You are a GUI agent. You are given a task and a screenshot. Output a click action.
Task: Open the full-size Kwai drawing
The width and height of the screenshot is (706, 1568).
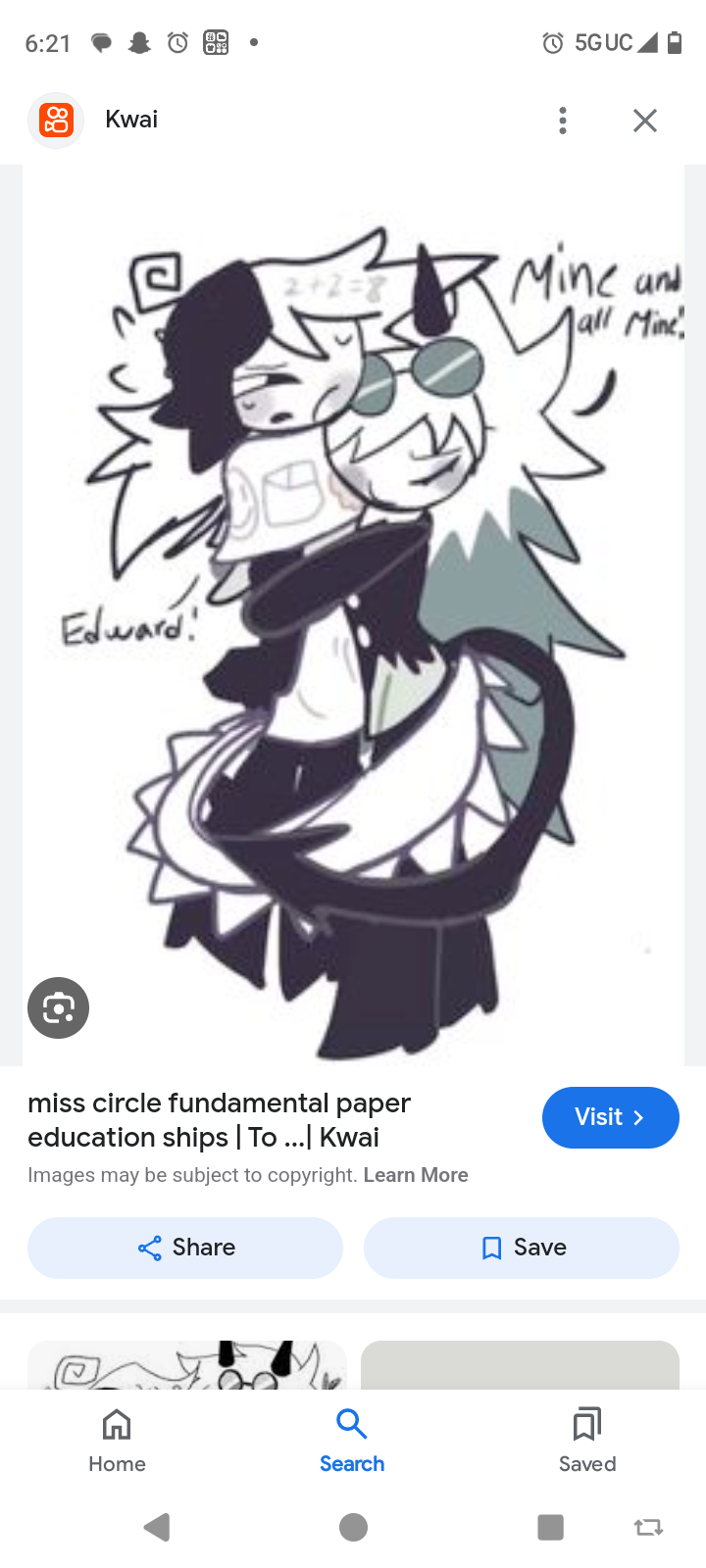(x=353, y=615)
